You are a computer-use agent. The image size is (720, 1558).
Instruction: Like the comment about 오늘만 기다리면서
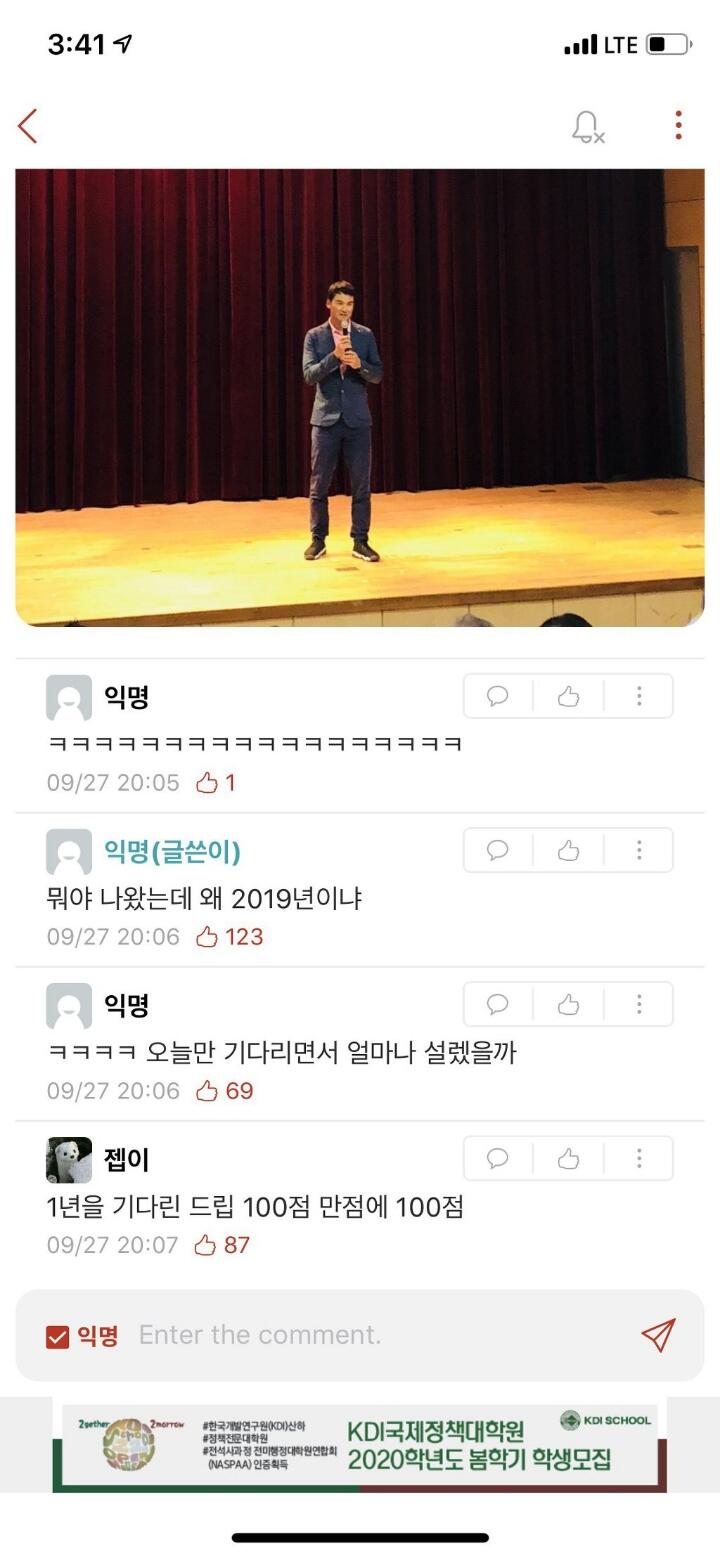click(x=568, y=1004)
